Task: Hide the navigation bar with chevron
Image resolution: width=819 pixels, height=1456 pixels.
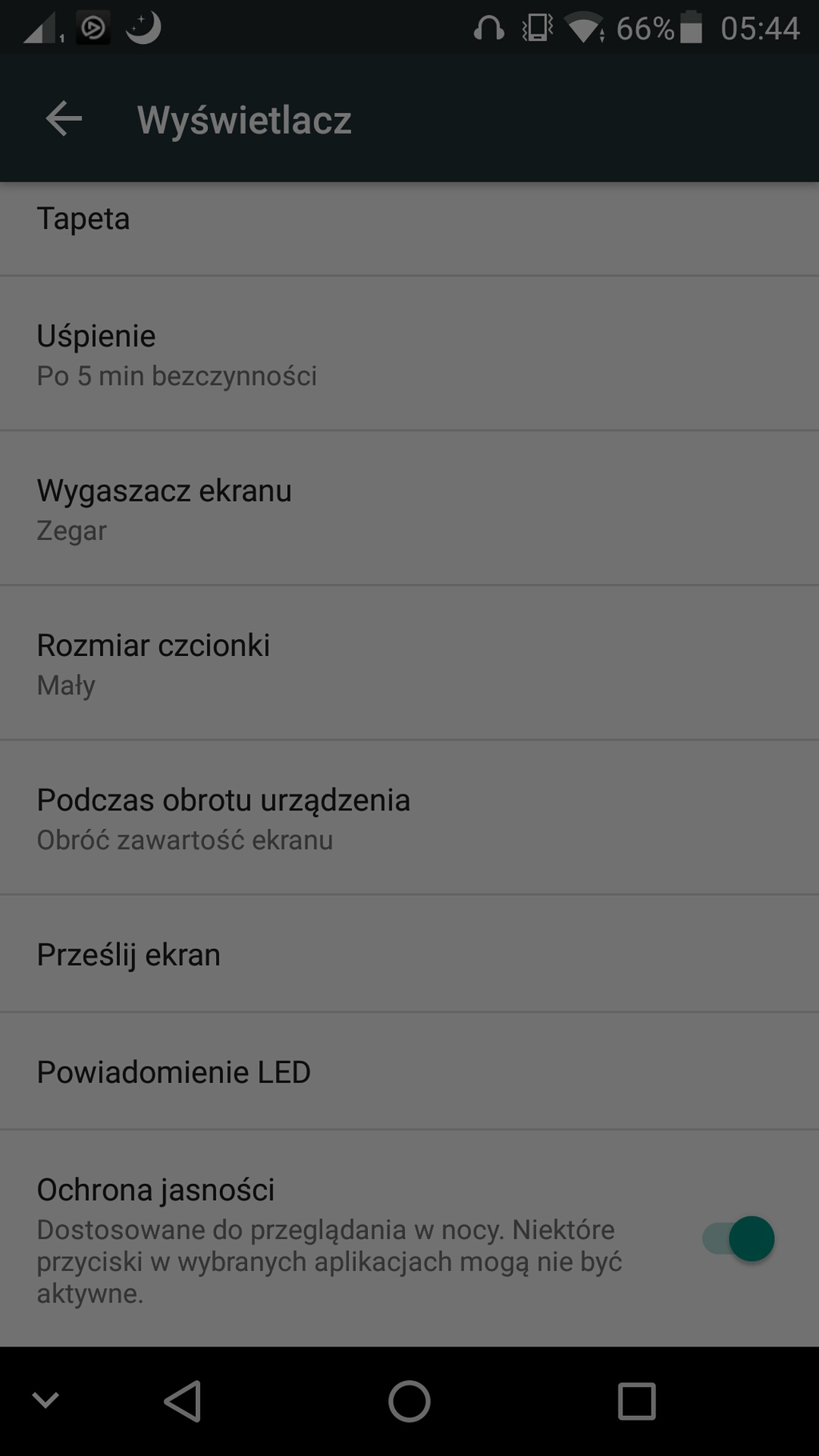Action: click(46, 1400)
